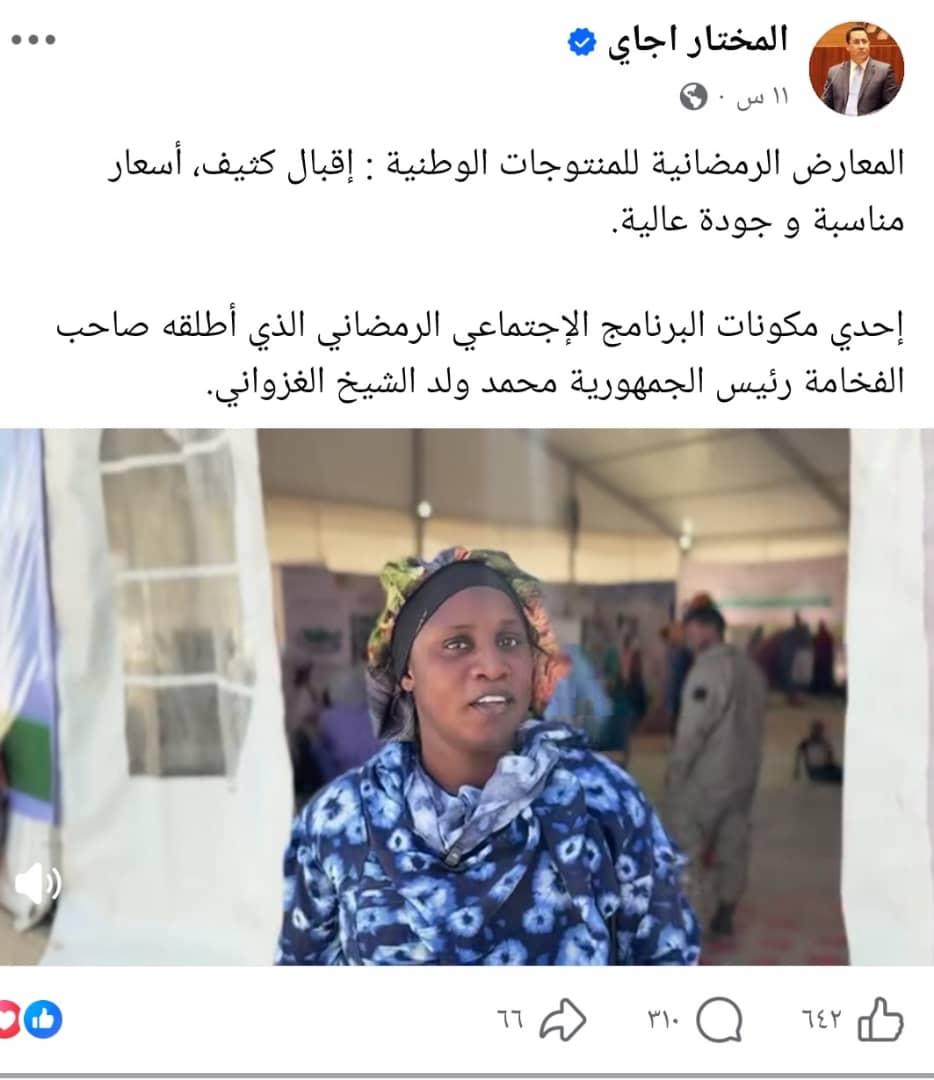Open the post's three-dot overflow menu
Screen dimensions: 934x1080
33,41
